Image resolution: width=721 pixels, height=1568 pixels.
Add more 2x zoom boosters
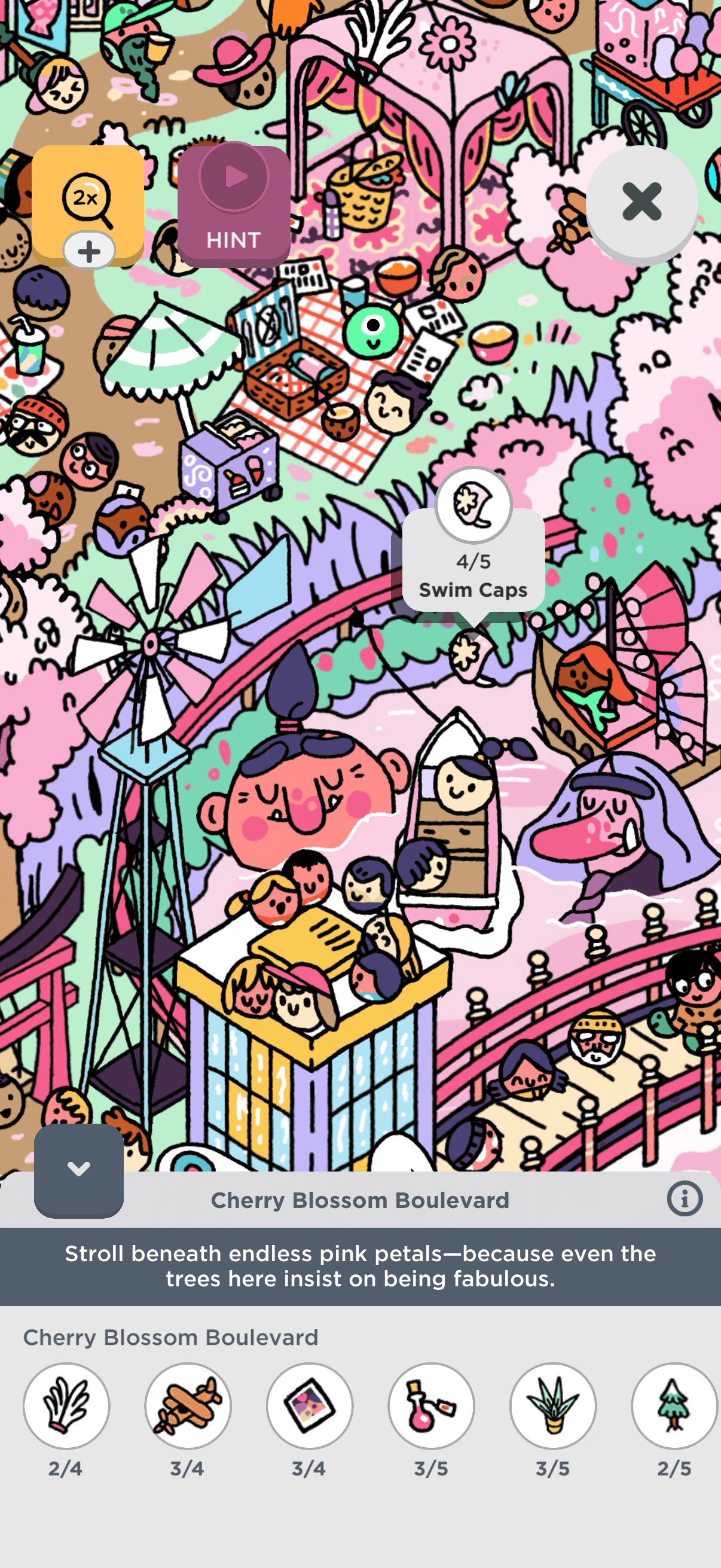(x=89, y=251)
